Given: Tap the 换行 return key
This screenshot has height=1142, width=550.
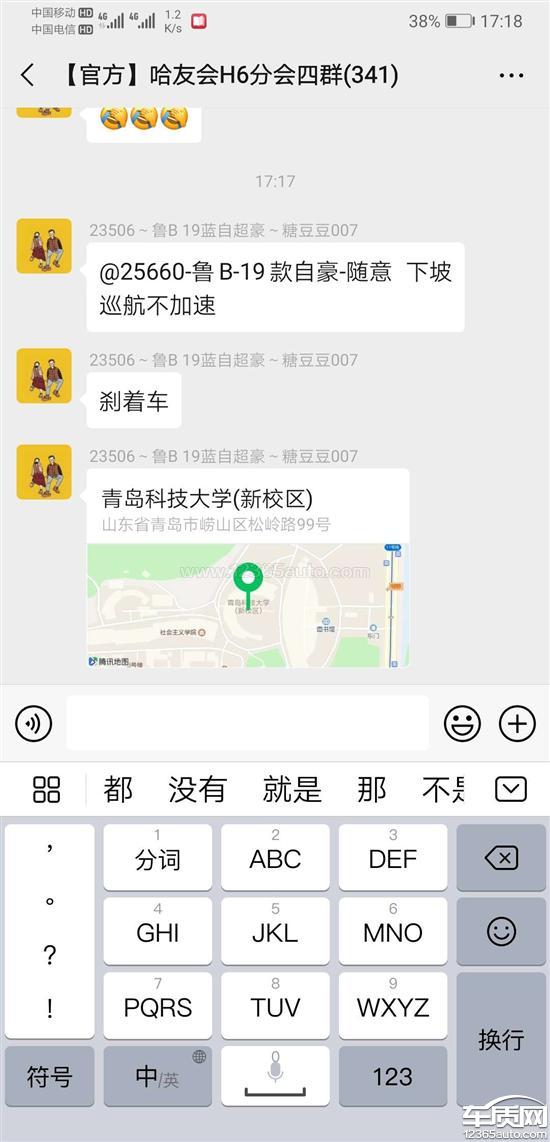Looking at the screenshot, I should 501,1039.
